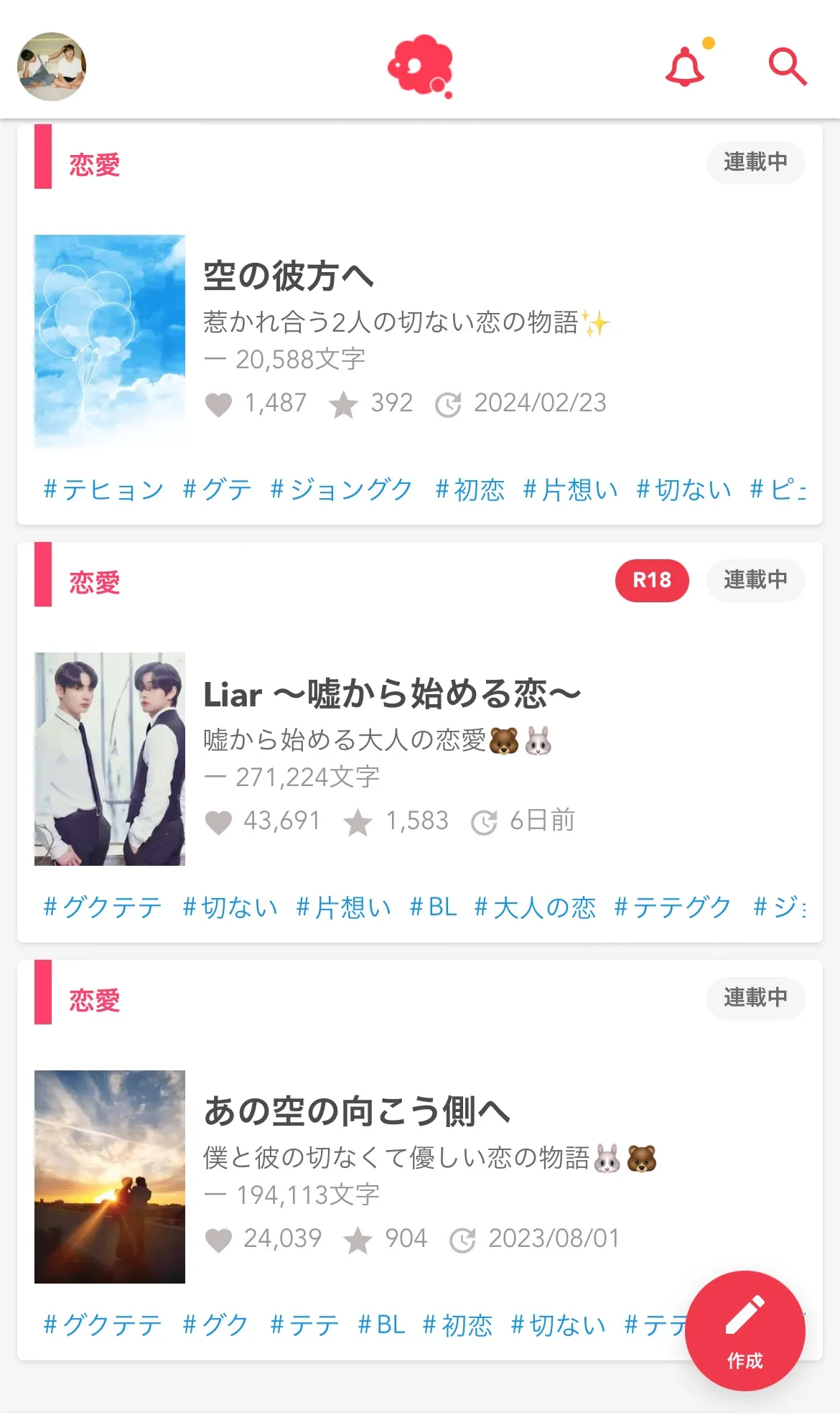
Task: Select the #ジョングク tag under 空の彼方へ
Action: click(342, 490)
